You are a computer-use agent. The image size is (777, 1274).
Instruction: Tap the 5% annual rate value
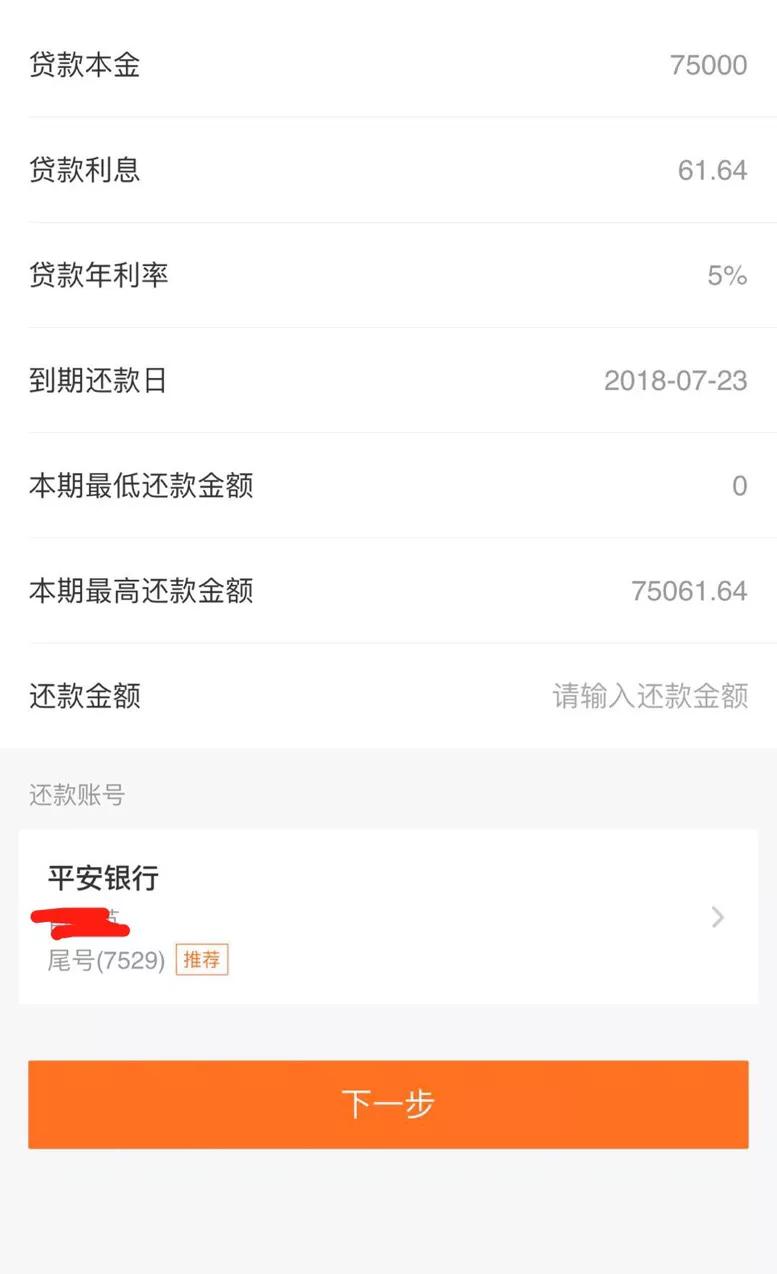(727, 275)
